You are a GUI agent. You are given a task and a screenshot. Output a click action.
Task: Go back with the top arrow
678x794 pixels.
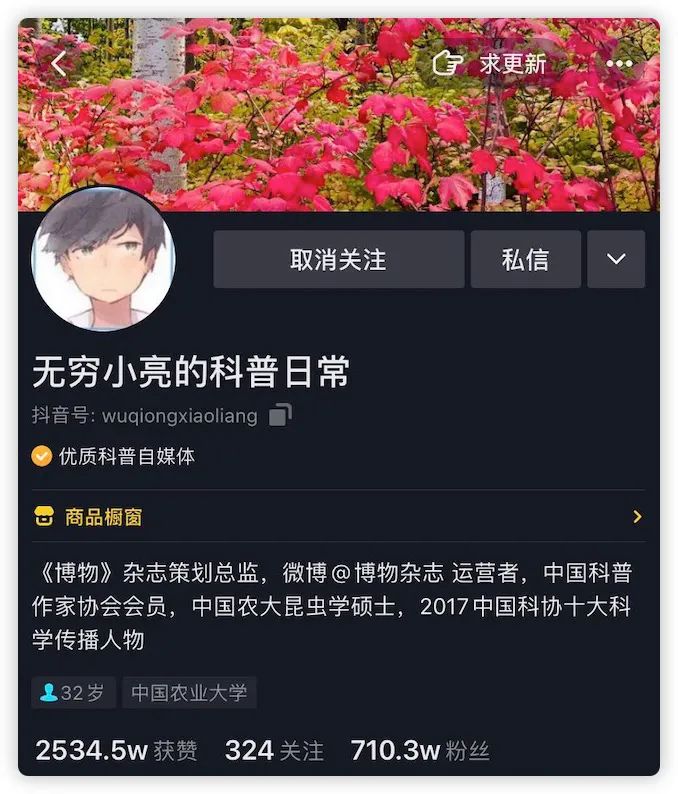tap(59, 64)
